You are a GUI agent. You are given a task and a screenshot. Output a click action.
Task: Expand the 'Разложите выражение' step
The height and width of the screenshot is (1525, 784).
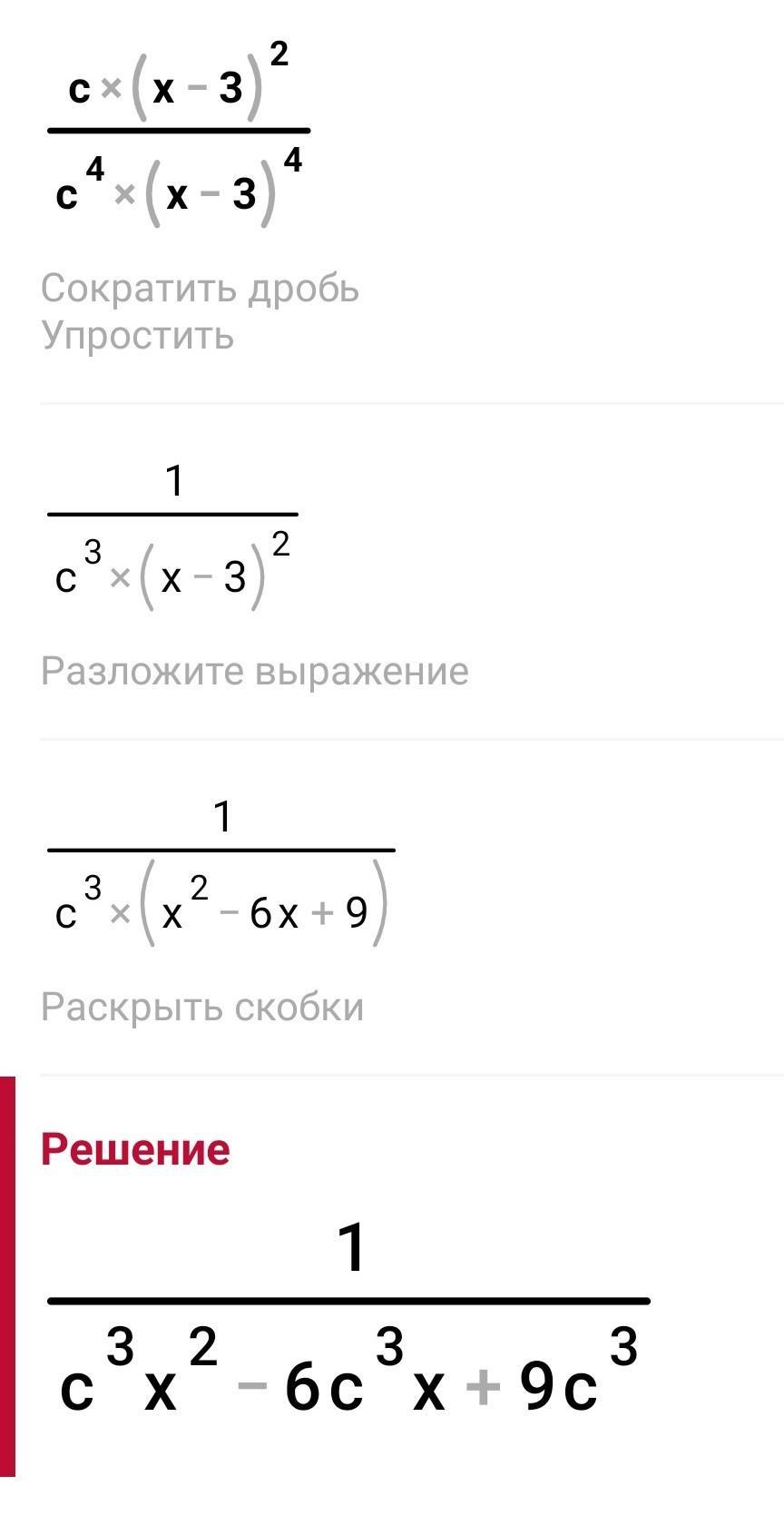click(x=255, y=672)
